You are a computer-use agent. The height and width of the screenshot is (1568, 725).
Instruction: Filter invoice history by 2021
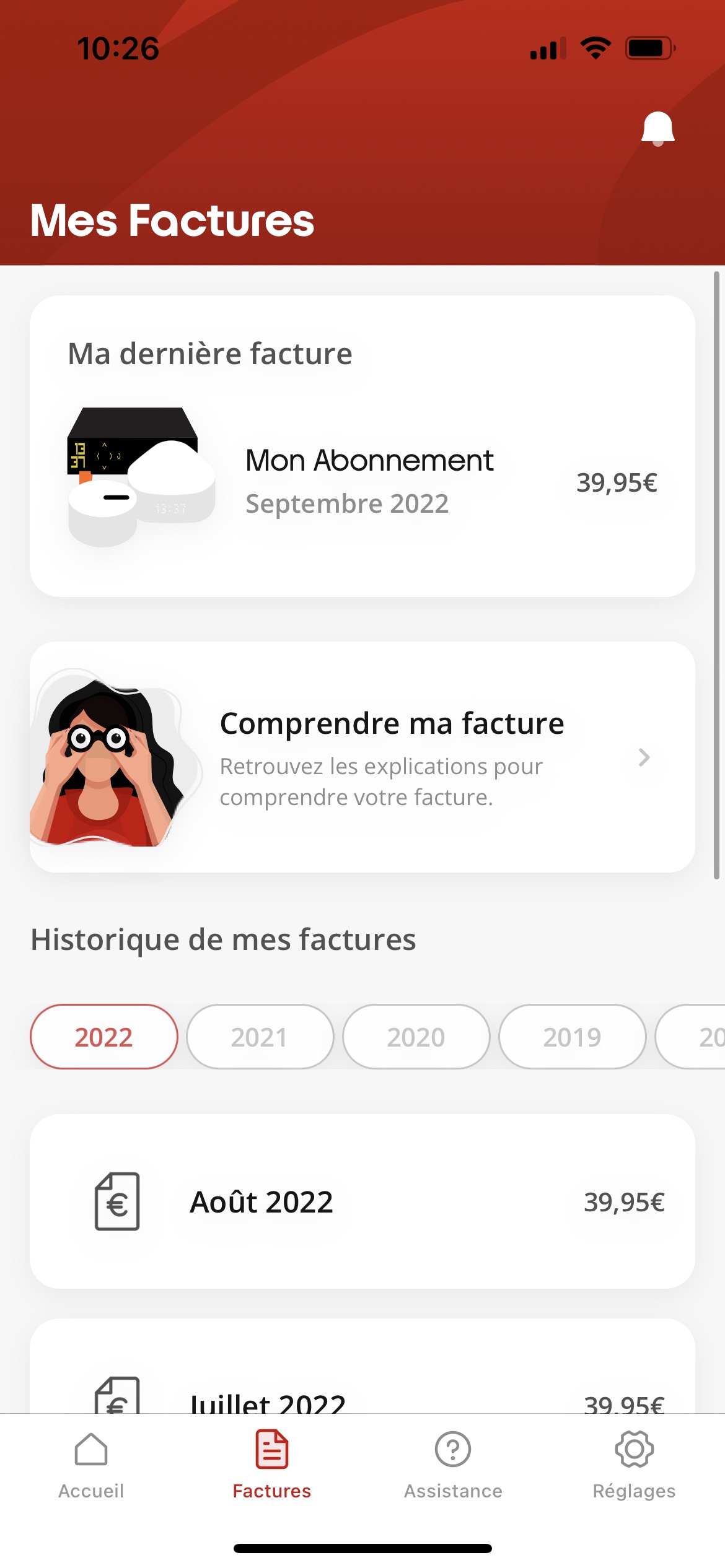[260, 1037]
